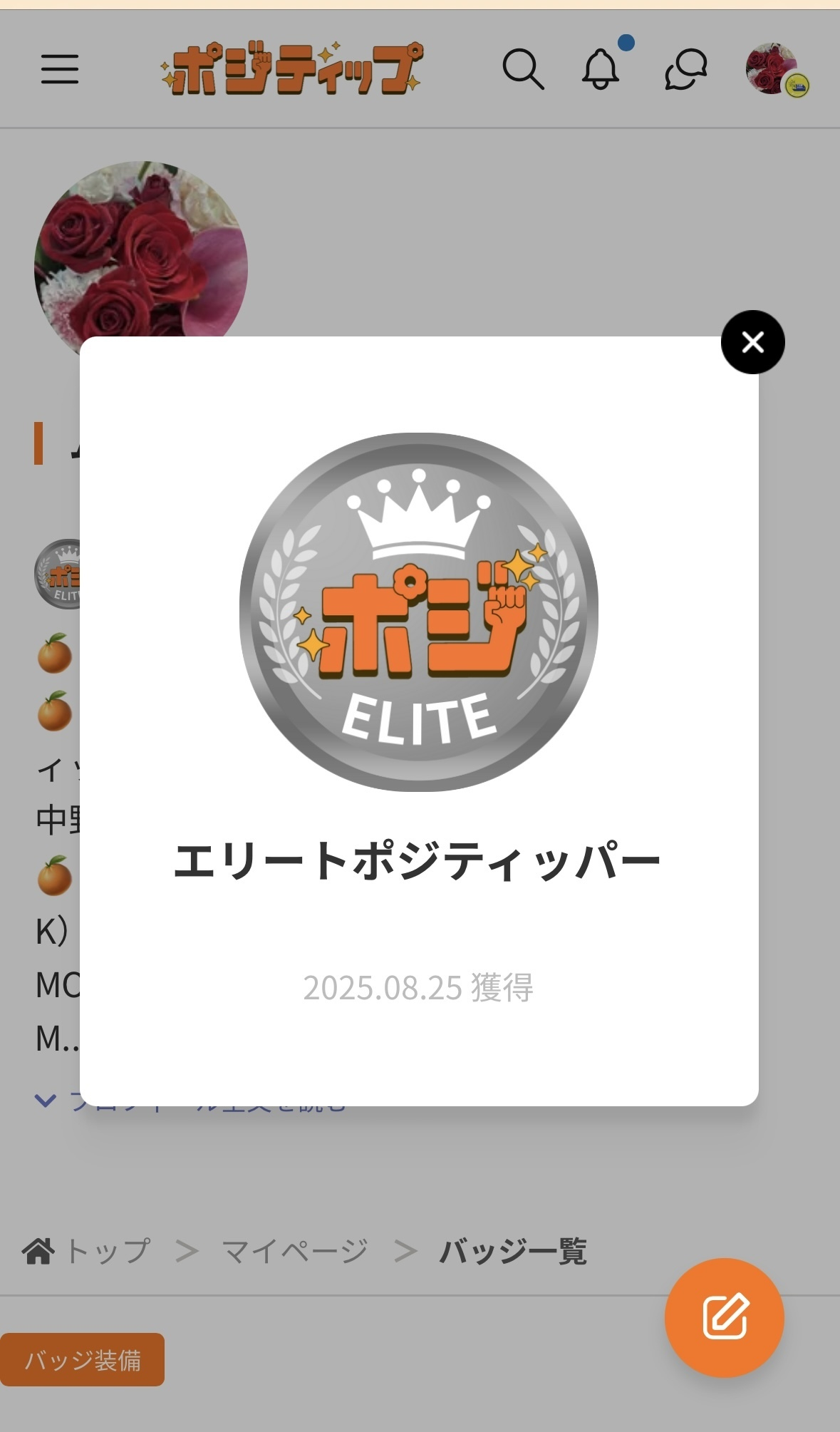Open the notifications bell
The image size is (840, 1432).
(x=601, y=69)
